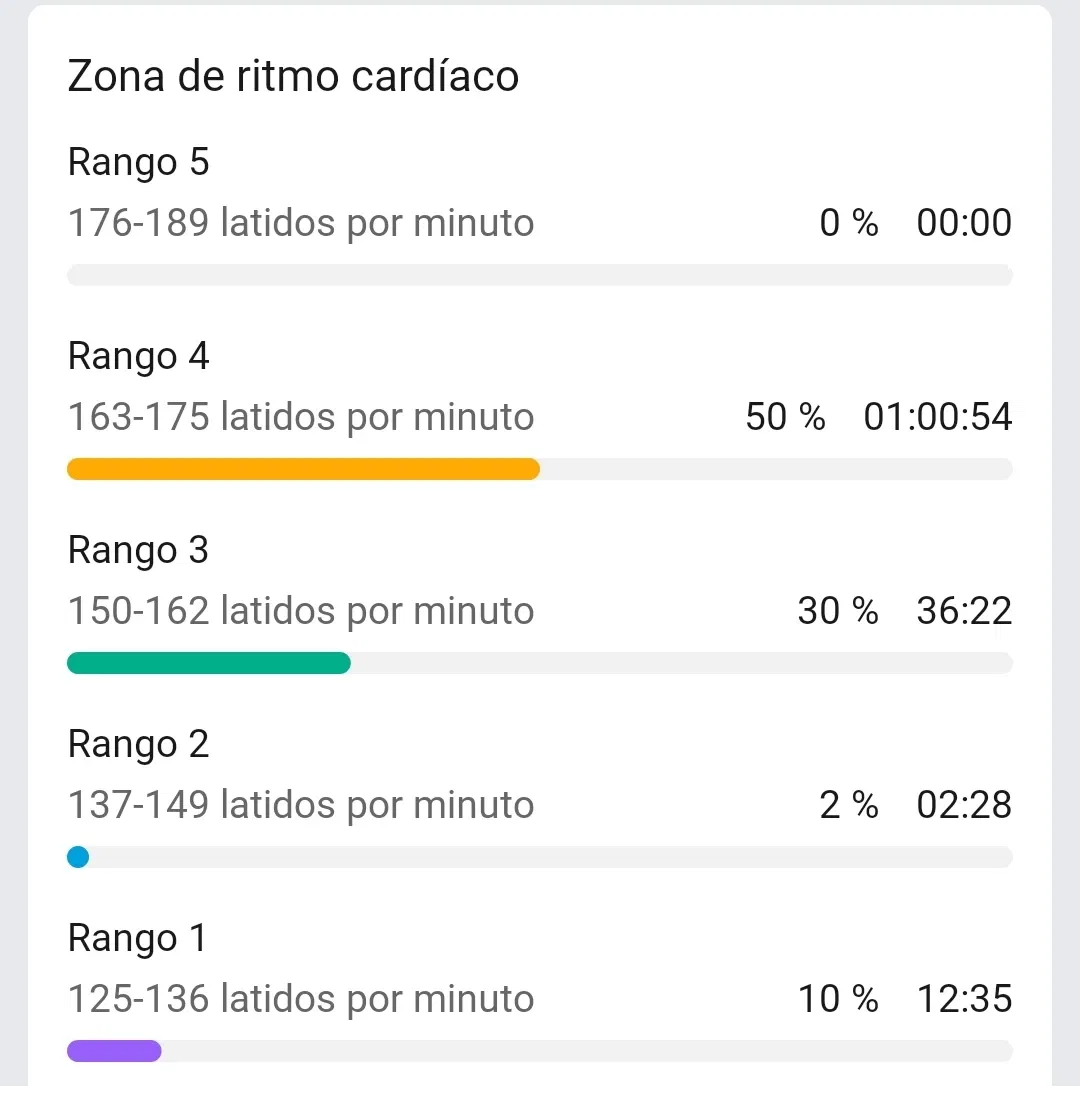Click the empty Rango 5 progress bar
1080x1118 pixels.
[x=540, y=274]
